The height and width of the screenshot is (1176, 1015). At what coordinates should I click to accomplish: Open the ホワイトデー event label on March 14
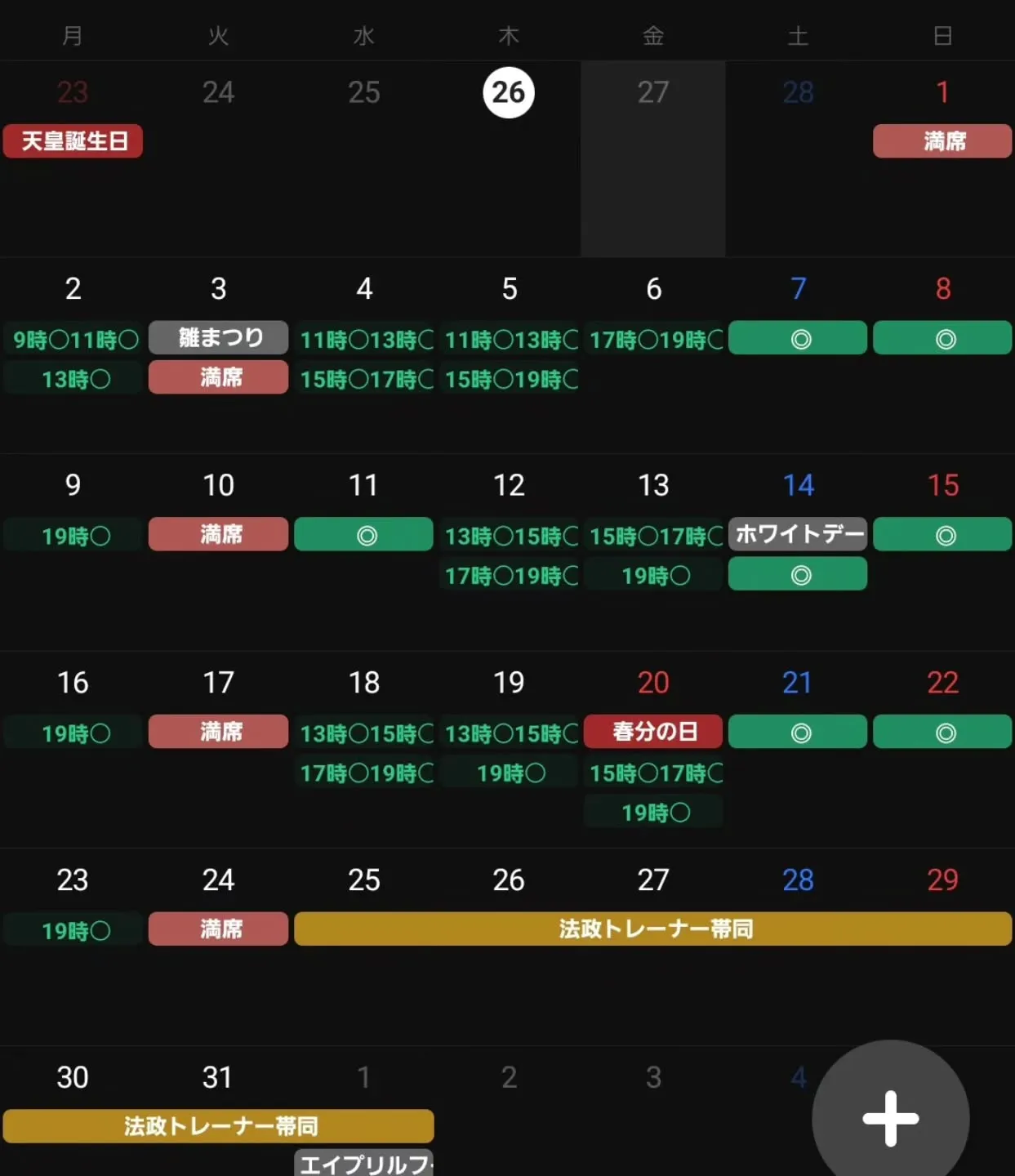tap(798, 533)
